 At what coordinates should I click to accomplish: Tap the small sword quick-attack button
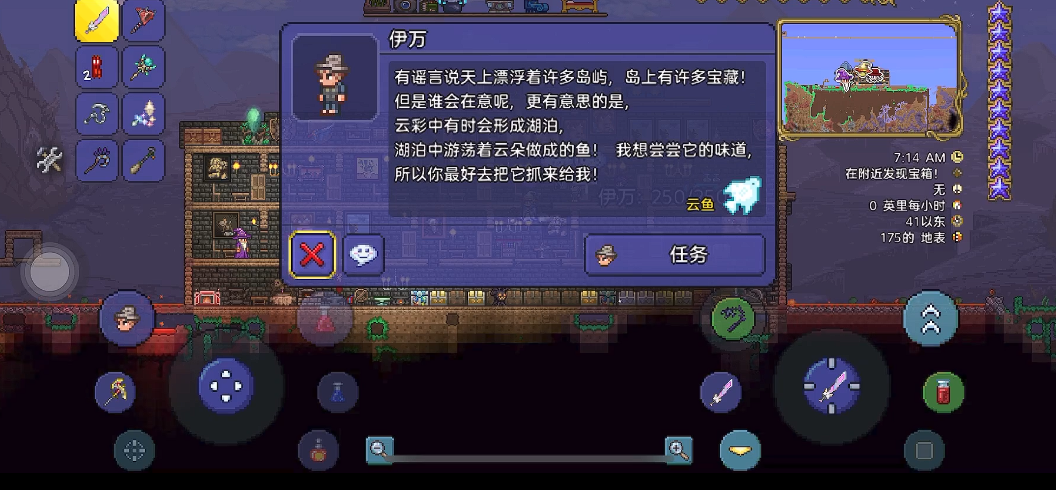click(x=720, y=392)
